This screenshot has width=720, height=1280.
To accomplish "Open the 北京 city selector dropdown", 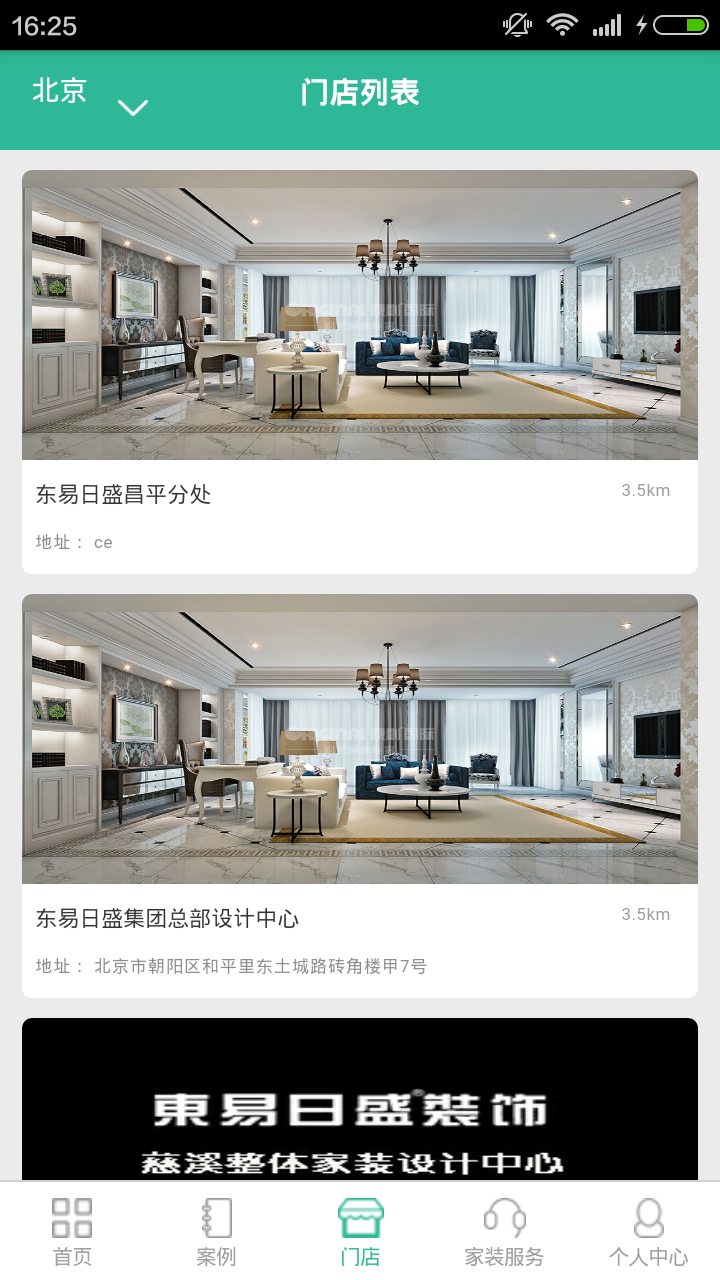I will (x=90, y=96).
